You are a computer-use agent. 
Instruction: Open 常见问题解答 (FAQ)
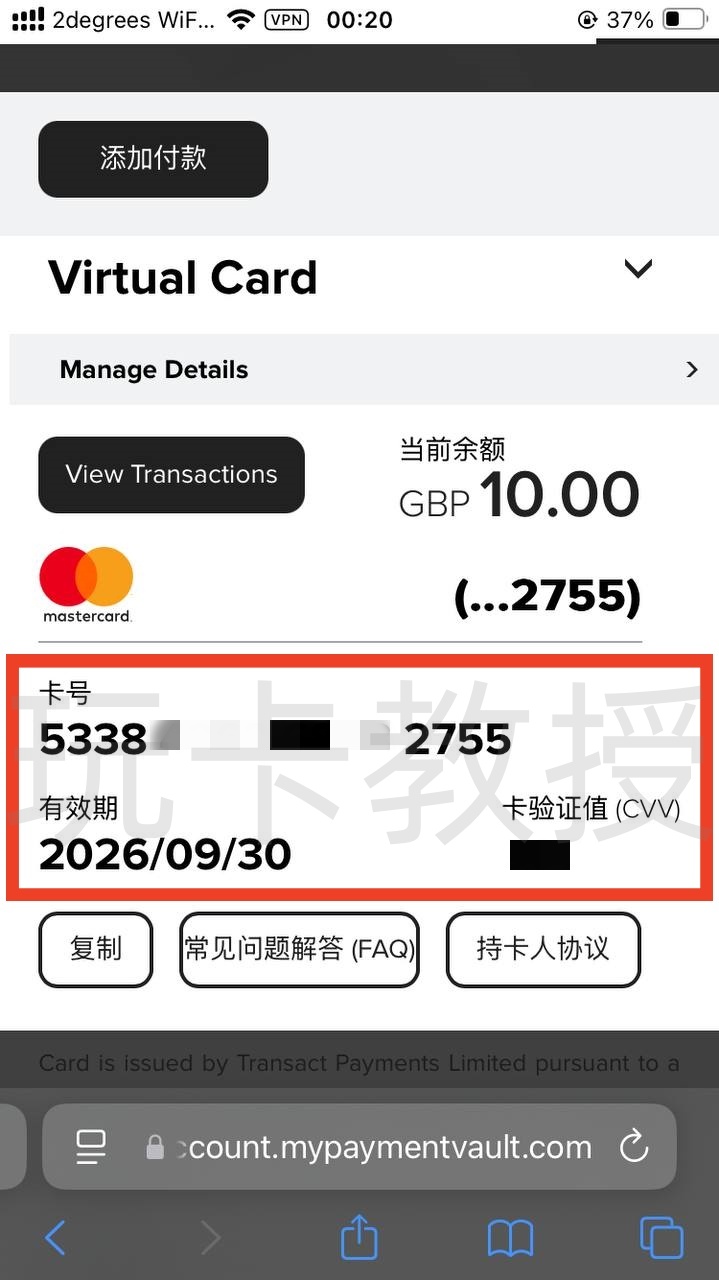299,949
